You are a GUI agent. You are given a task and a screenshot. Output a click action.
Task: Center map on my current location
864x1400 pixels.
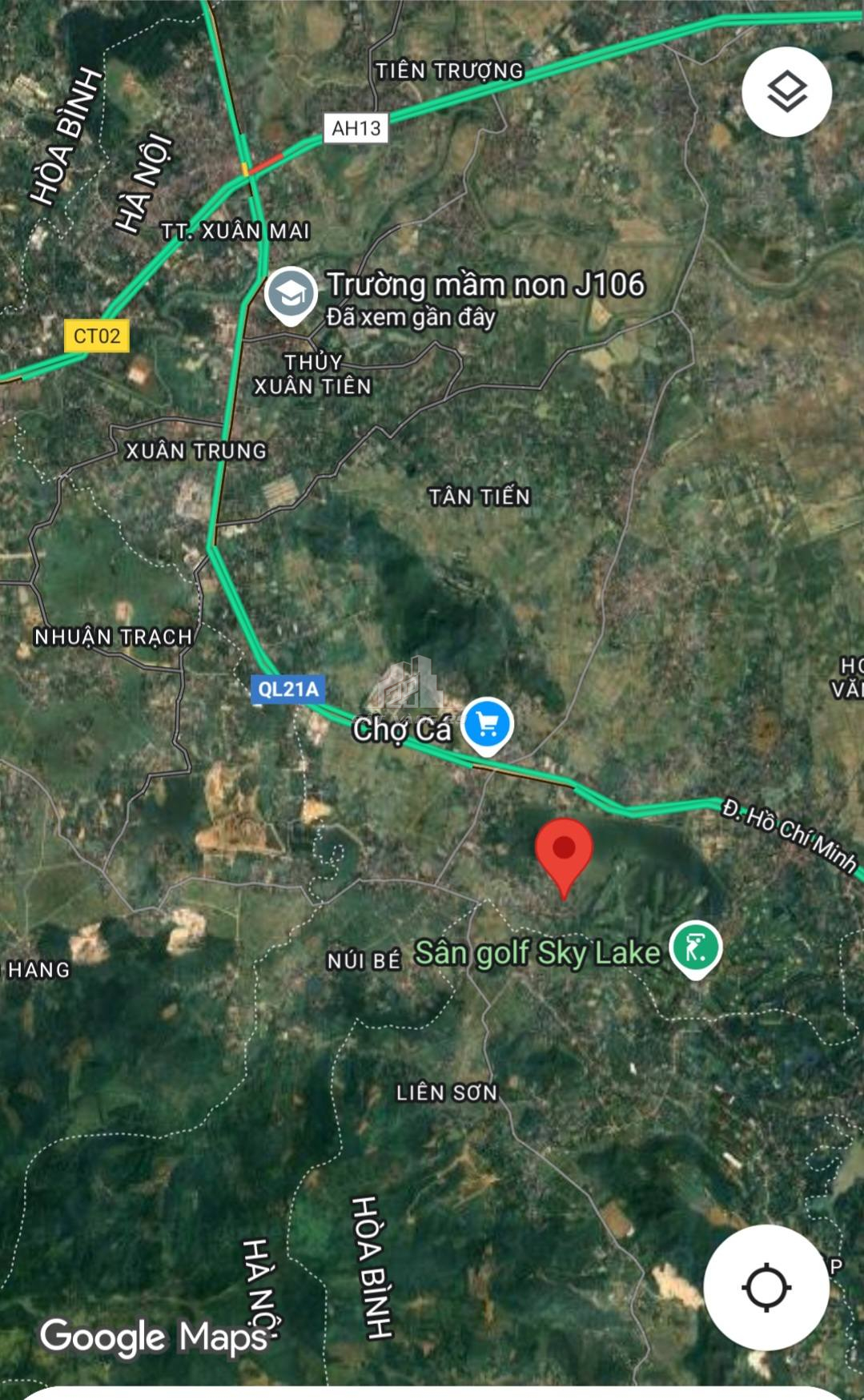click(x=766, y=1289)
